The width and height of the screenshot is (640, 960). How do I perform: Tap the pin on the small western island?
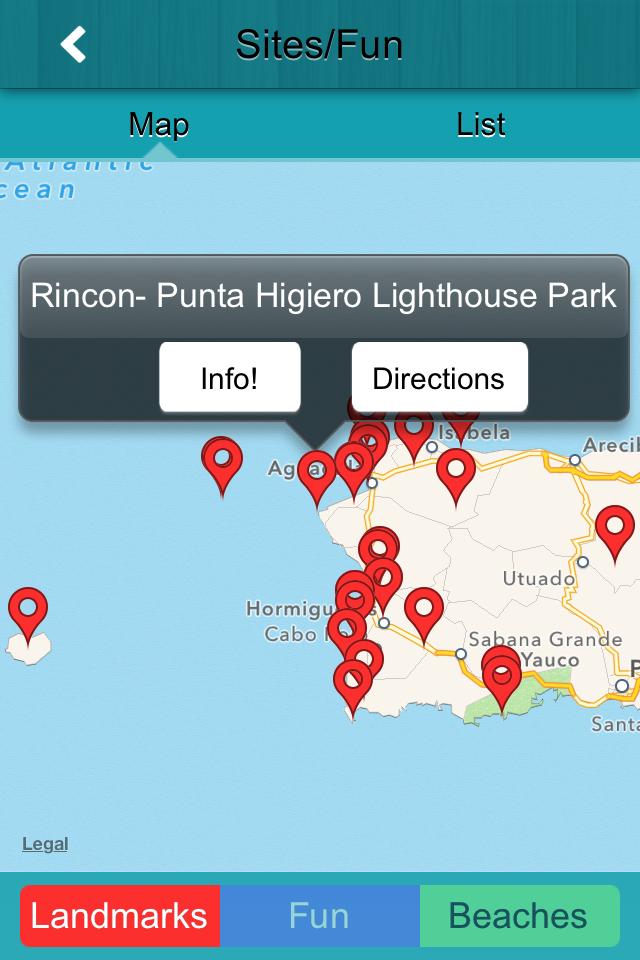point(28,608)
